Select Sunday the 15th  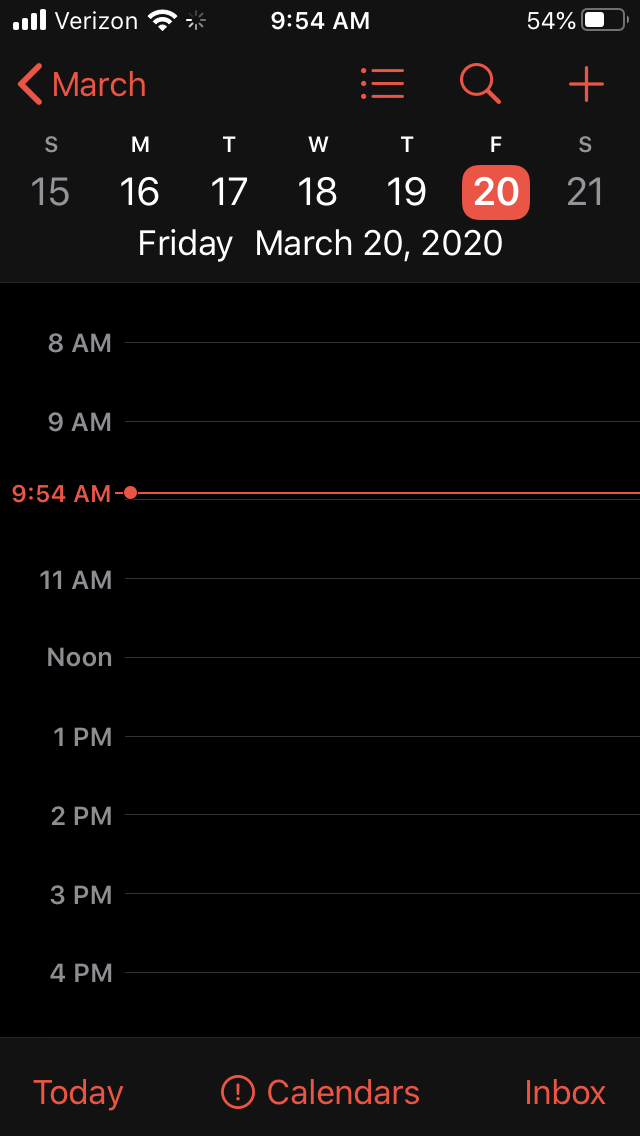pos(50,192)
